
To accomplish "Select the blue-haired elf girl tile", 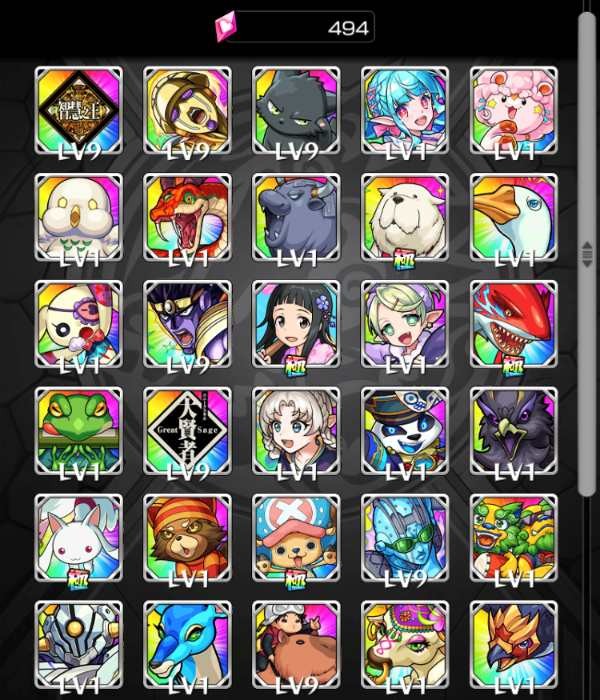I will coord(405,110).
